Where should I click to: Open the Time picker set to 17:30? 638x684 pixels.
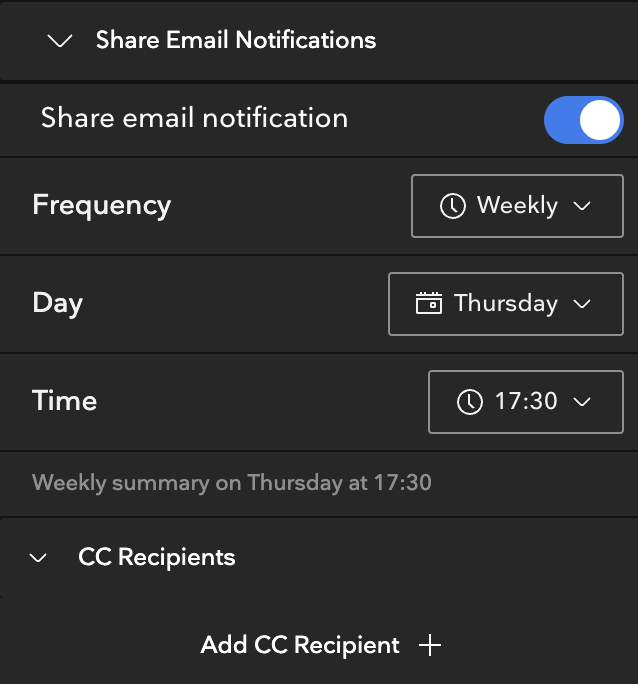click(525, 402)
